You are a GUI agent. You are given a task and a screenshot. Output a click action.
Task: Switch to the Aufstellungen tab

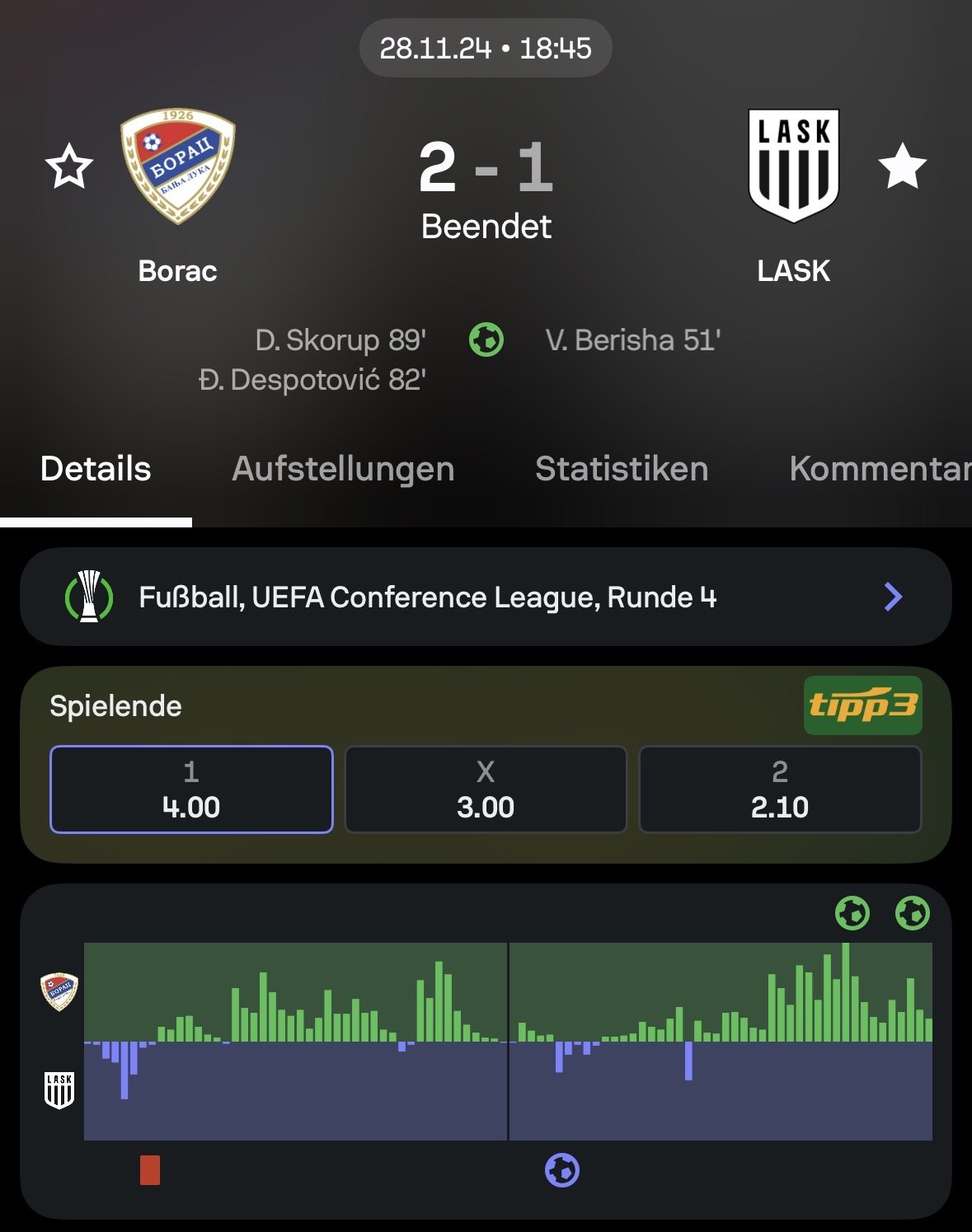[x=343, y=469]
